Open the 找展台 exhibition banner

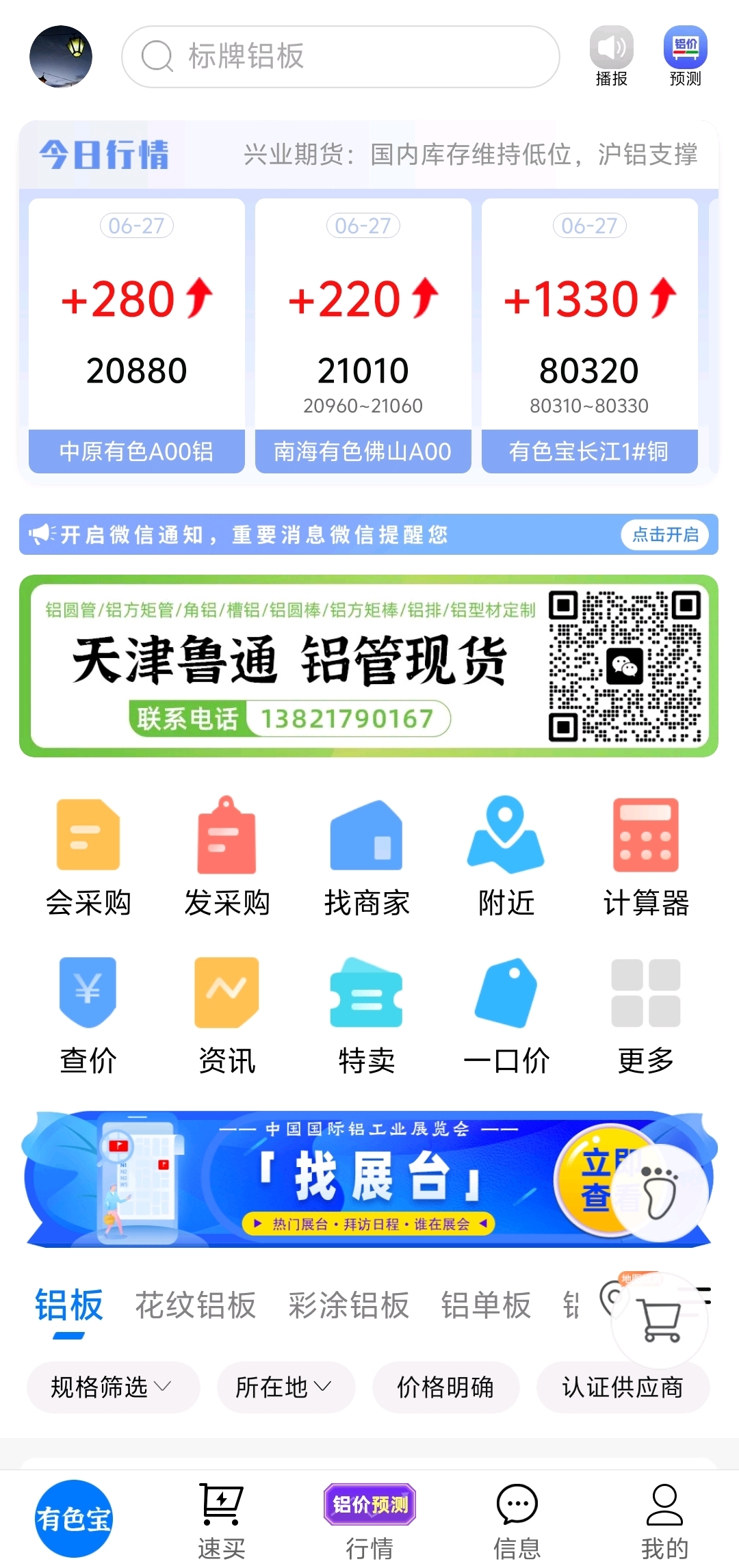(x=369, y=1179)
